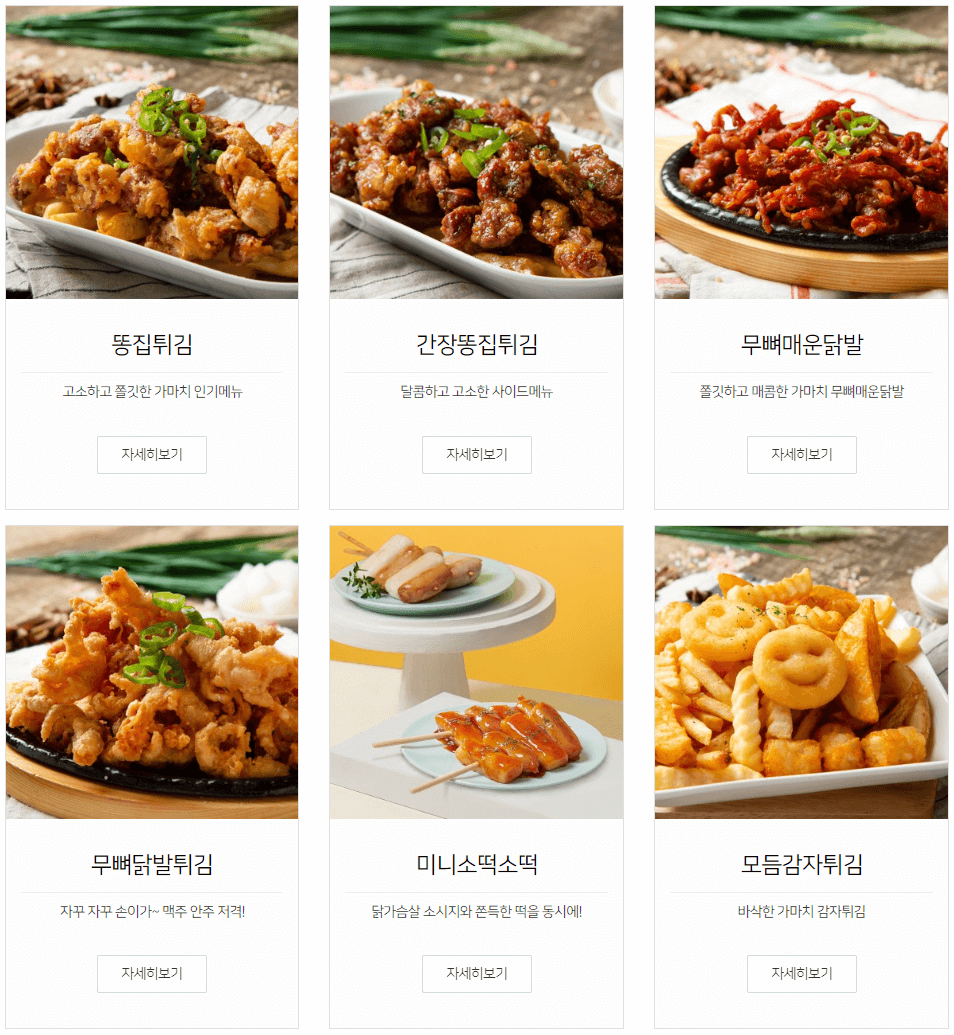The height and width of the screenshot is (1035, 954).
Task: Open the 똥집튀김 menu title link
Action: pos(151,343)
